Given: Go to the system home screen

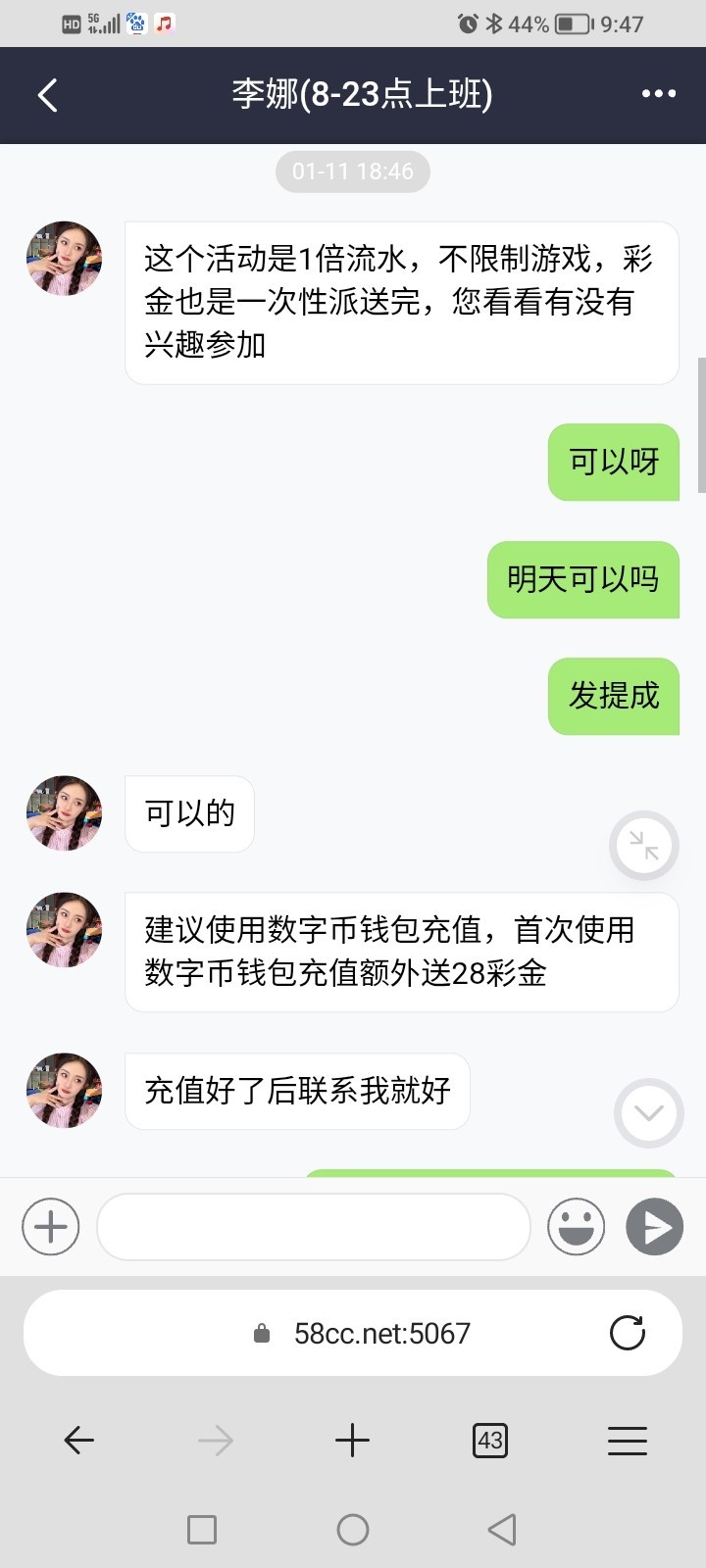Looking at the screenshot, I should (x=352, y=1530).
